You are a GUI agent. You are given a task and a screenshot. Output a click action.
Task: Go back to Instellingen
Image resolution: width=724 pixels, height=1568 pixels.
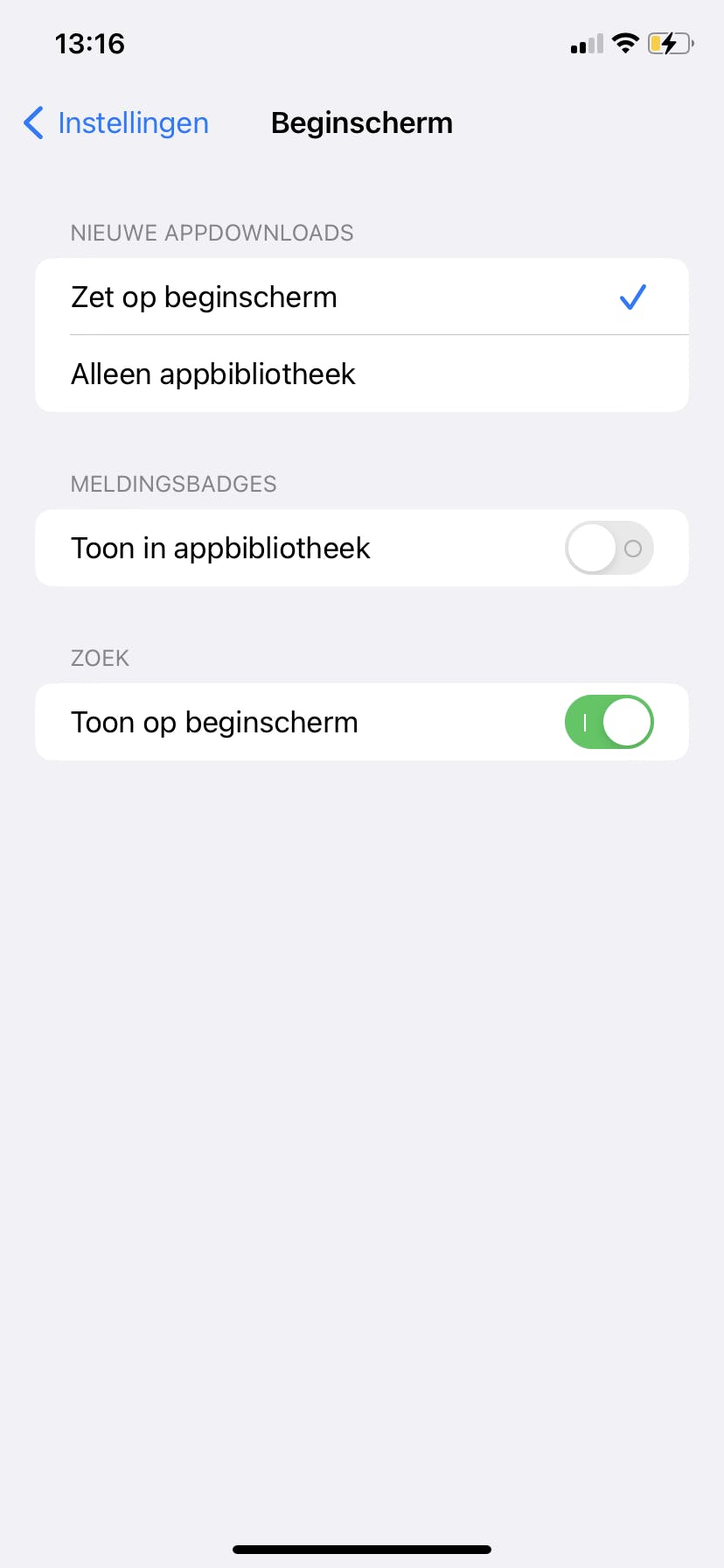pyautogui.click(x=116, y=123)
